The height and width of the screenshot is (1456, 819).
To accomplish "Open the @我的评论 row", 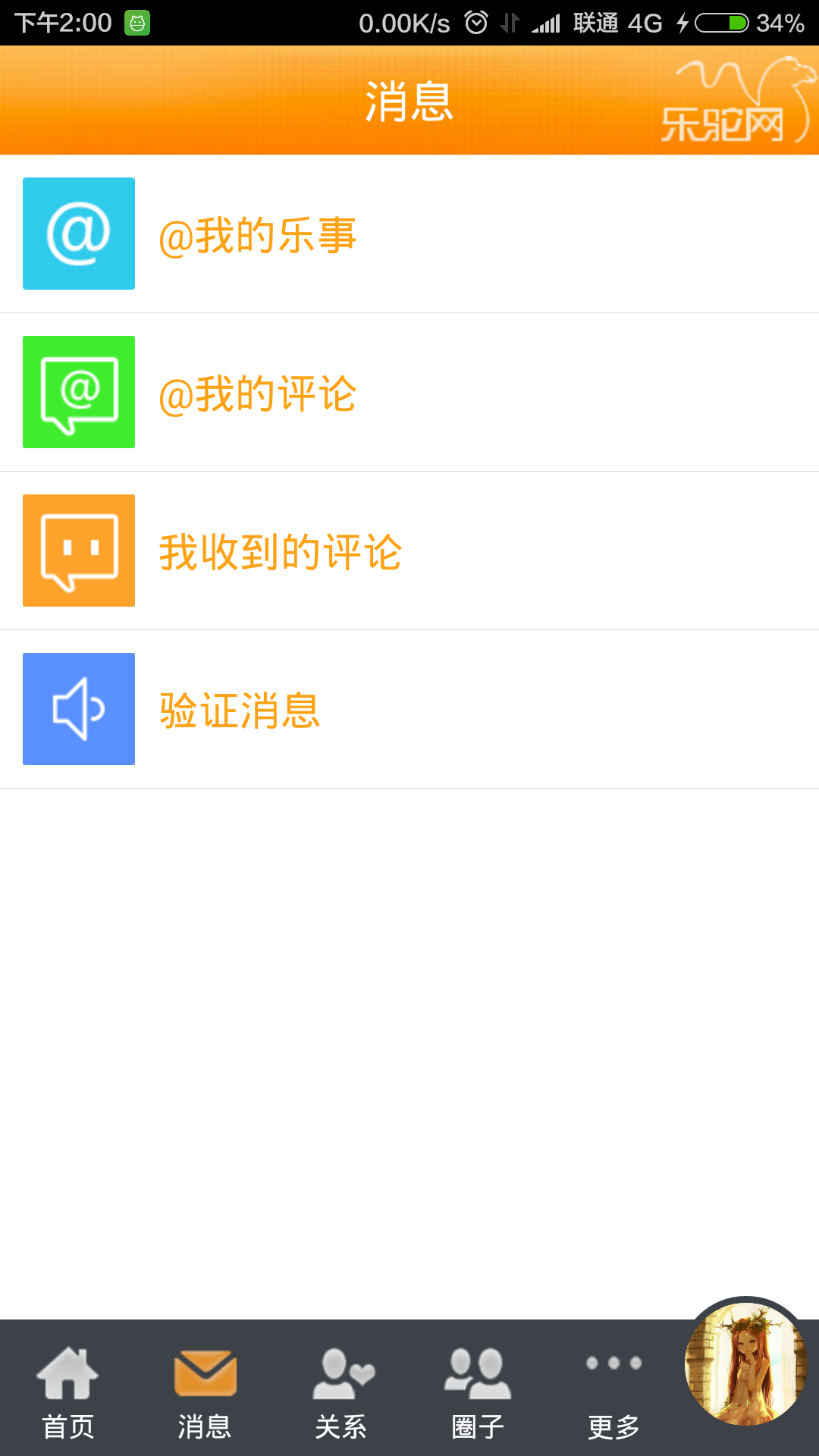I will (x=409, y=392).
